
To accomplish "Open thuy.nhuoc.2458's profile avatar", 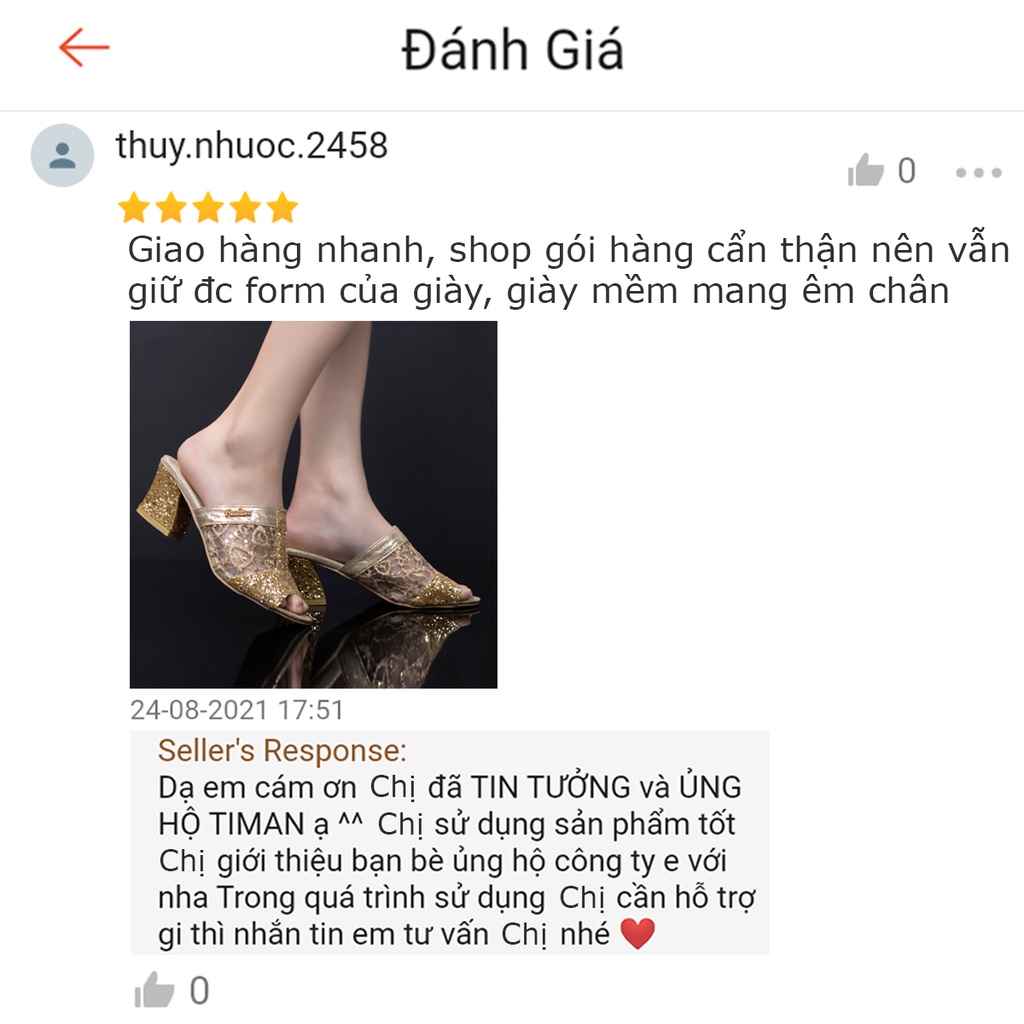I will (x=62, y=155).
